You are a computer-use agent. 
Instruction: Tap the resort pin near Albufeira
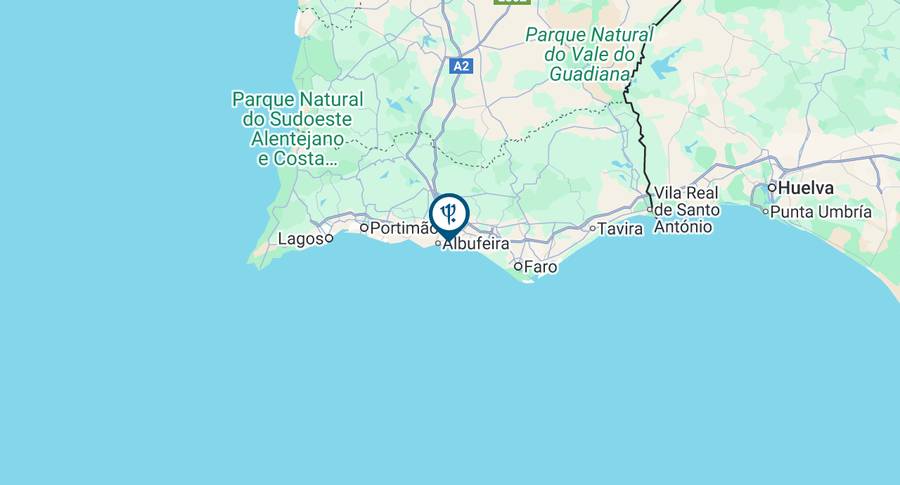coord(449,213)
